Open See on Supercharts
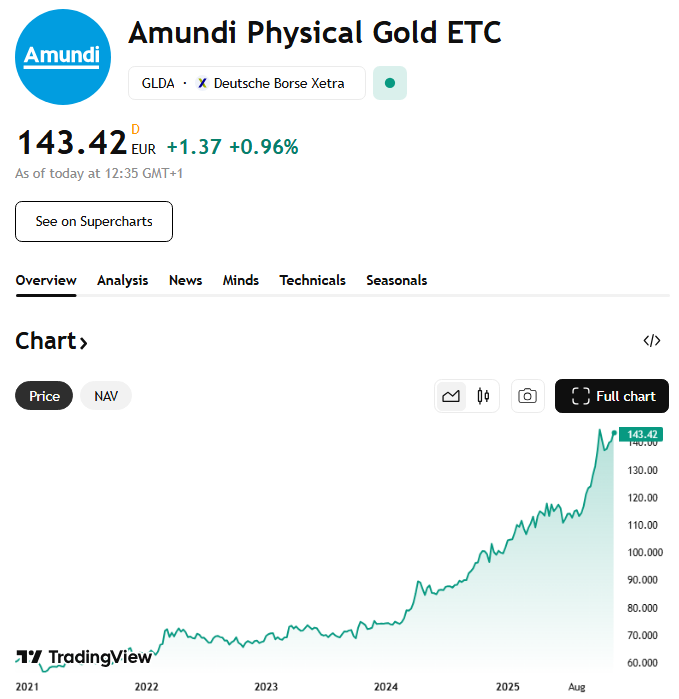 94,221
